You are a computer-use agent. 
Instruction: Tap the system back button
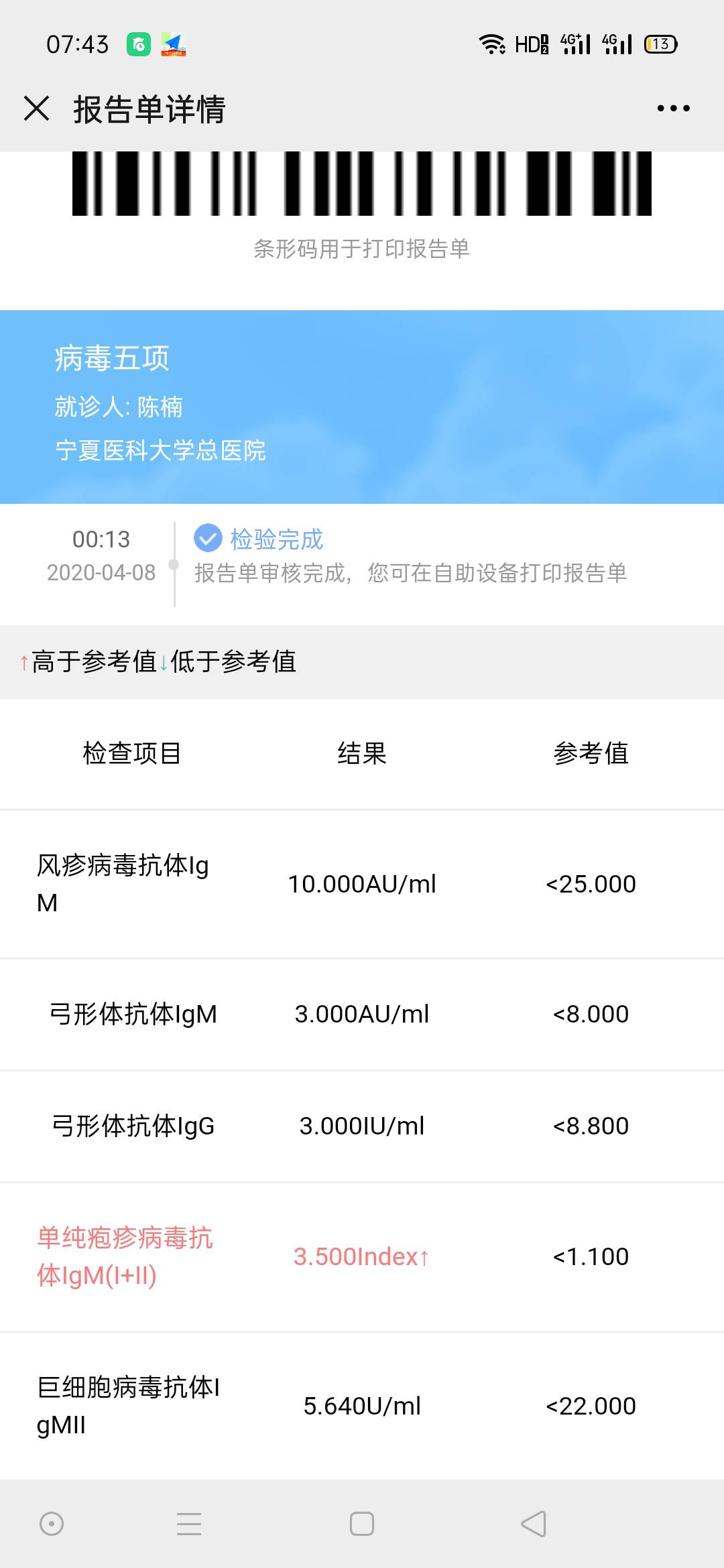click(x=534, y=1524)
